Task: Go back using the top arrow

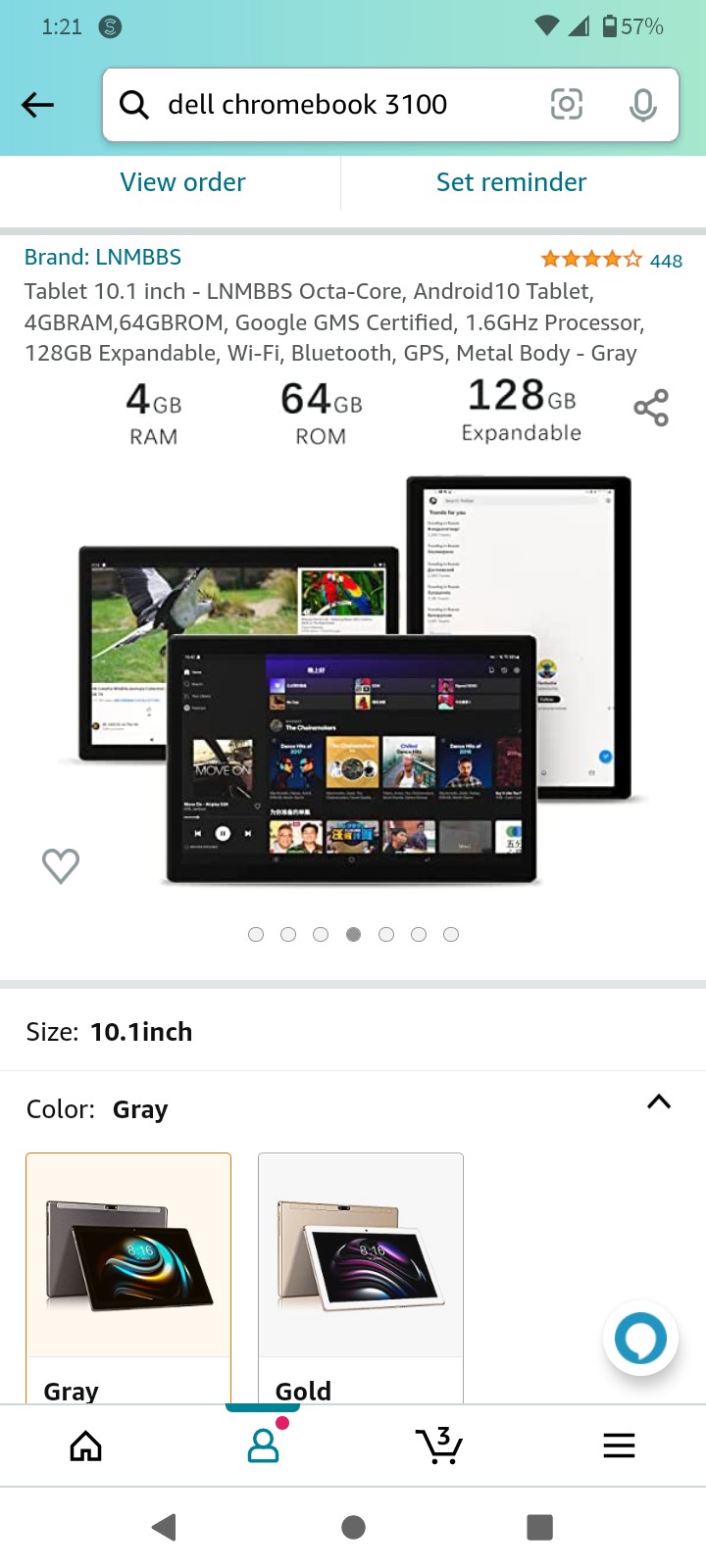Action: coord(37,105)
